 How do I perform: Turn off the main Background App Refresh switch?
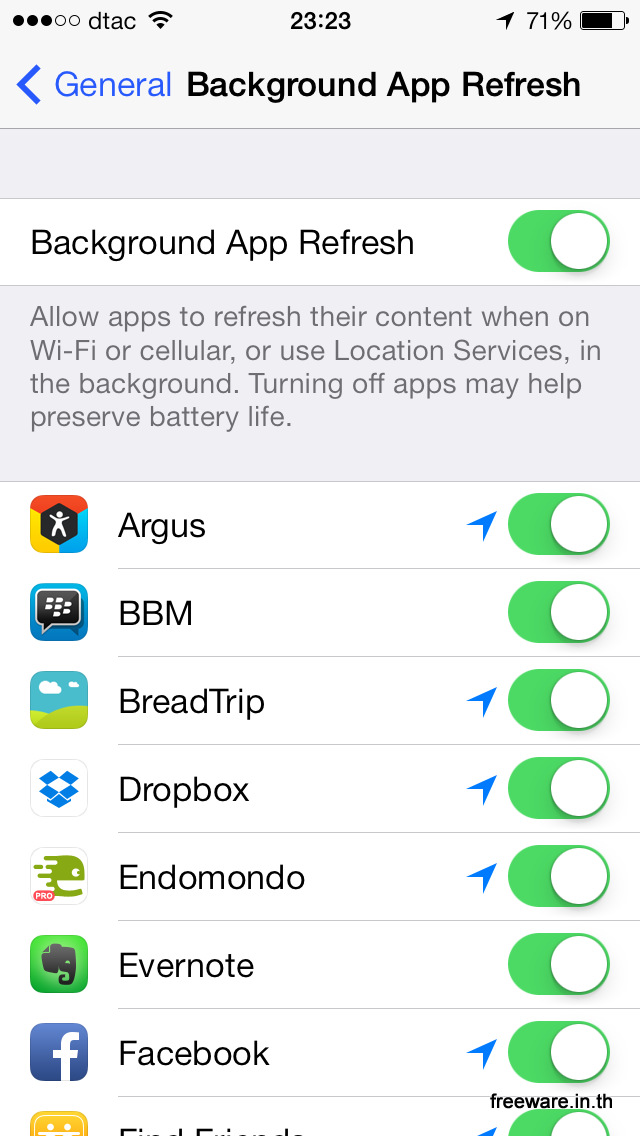pos(558,241)
